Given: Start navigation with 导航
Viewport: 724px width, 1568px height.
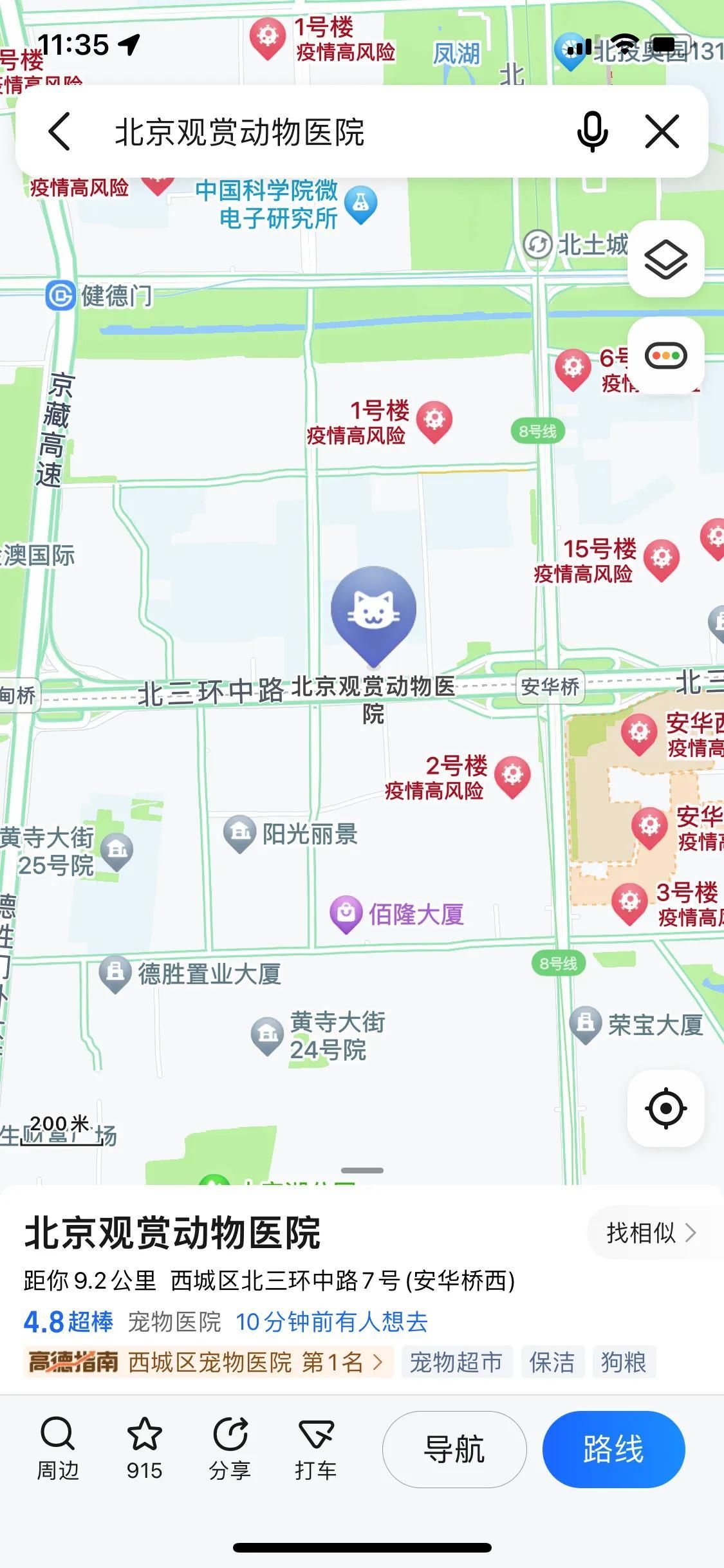Looking at the screenshot, I should click(x=454, y=1450).
